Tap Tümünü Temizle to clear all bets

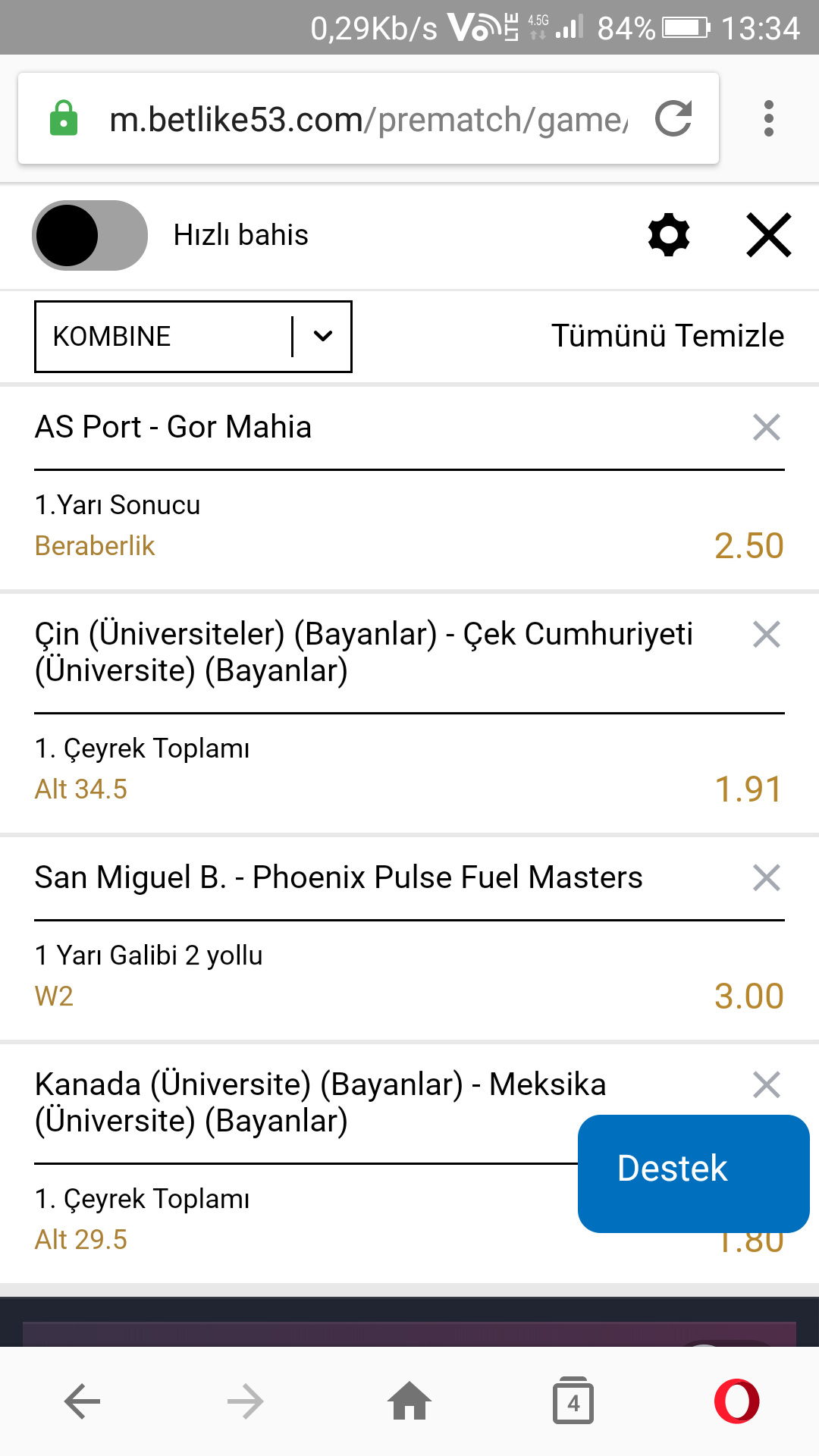coord(667,335)
